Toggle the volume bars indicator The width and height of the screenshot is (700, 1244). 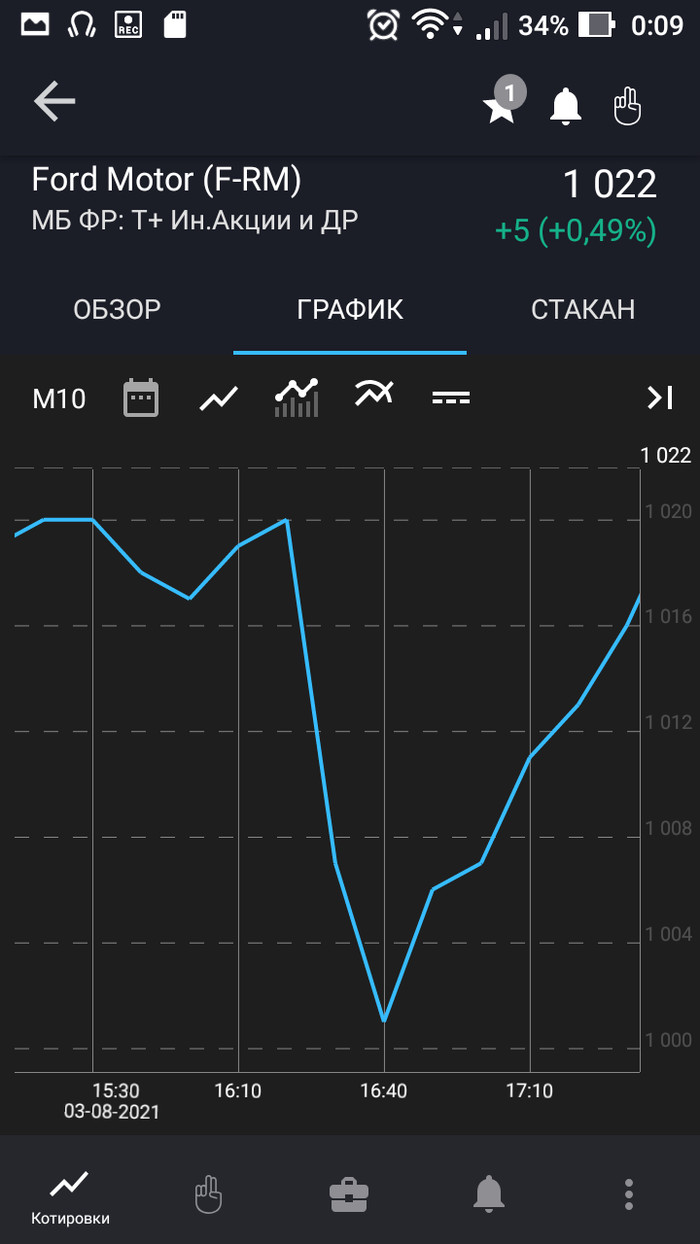point(297,398)
